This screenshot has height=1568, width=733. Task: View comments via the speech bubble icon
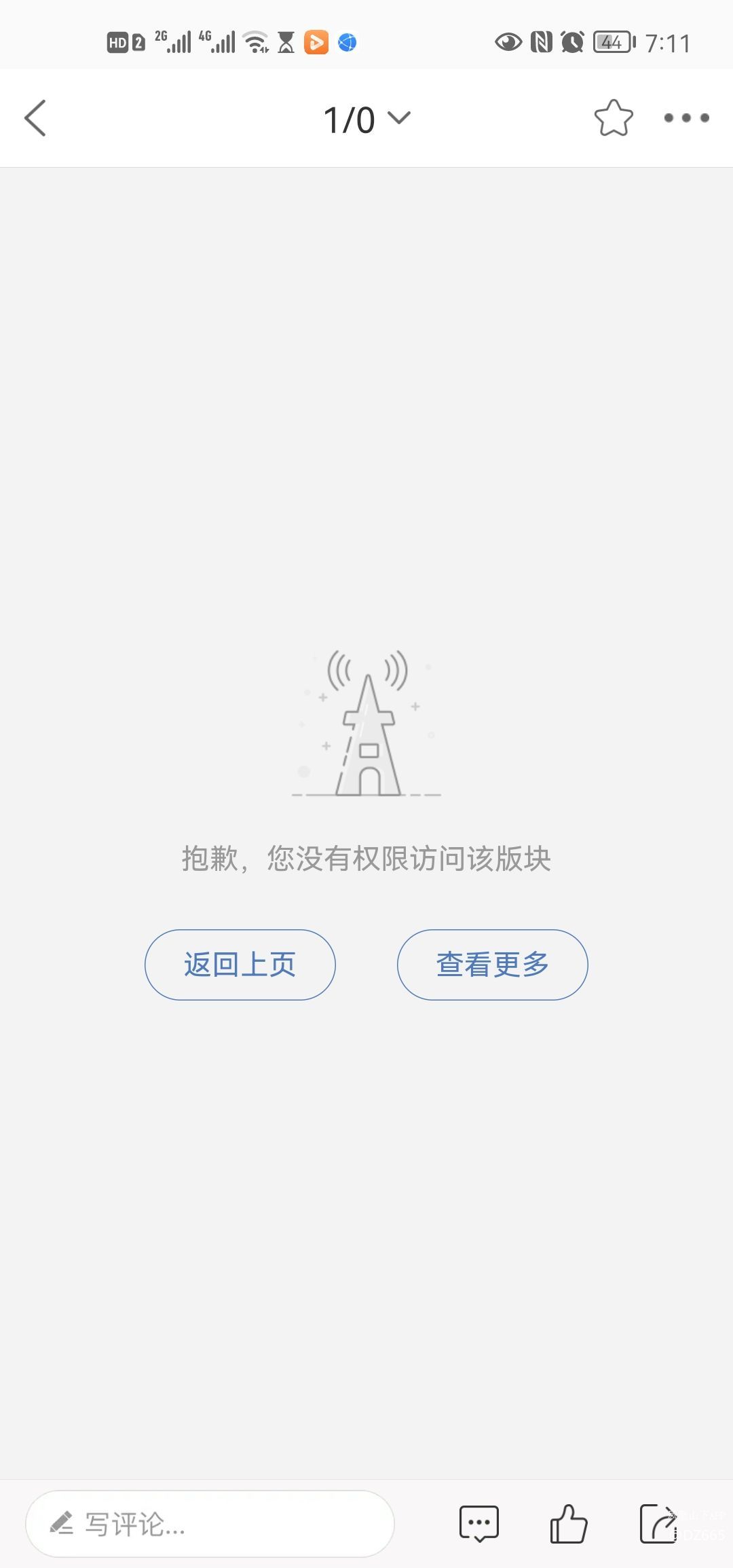[x=479, y=1524]
